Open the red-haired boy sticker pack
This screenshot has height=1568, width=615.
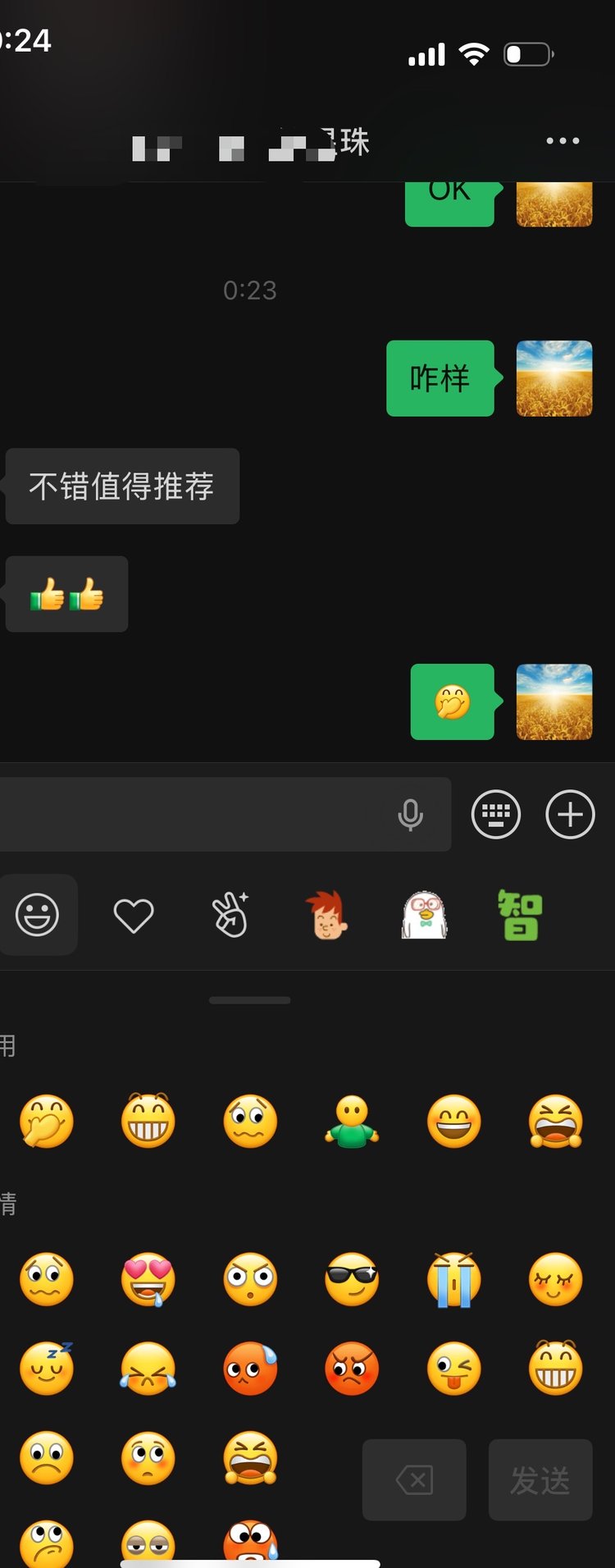click(x=326, y=915)
